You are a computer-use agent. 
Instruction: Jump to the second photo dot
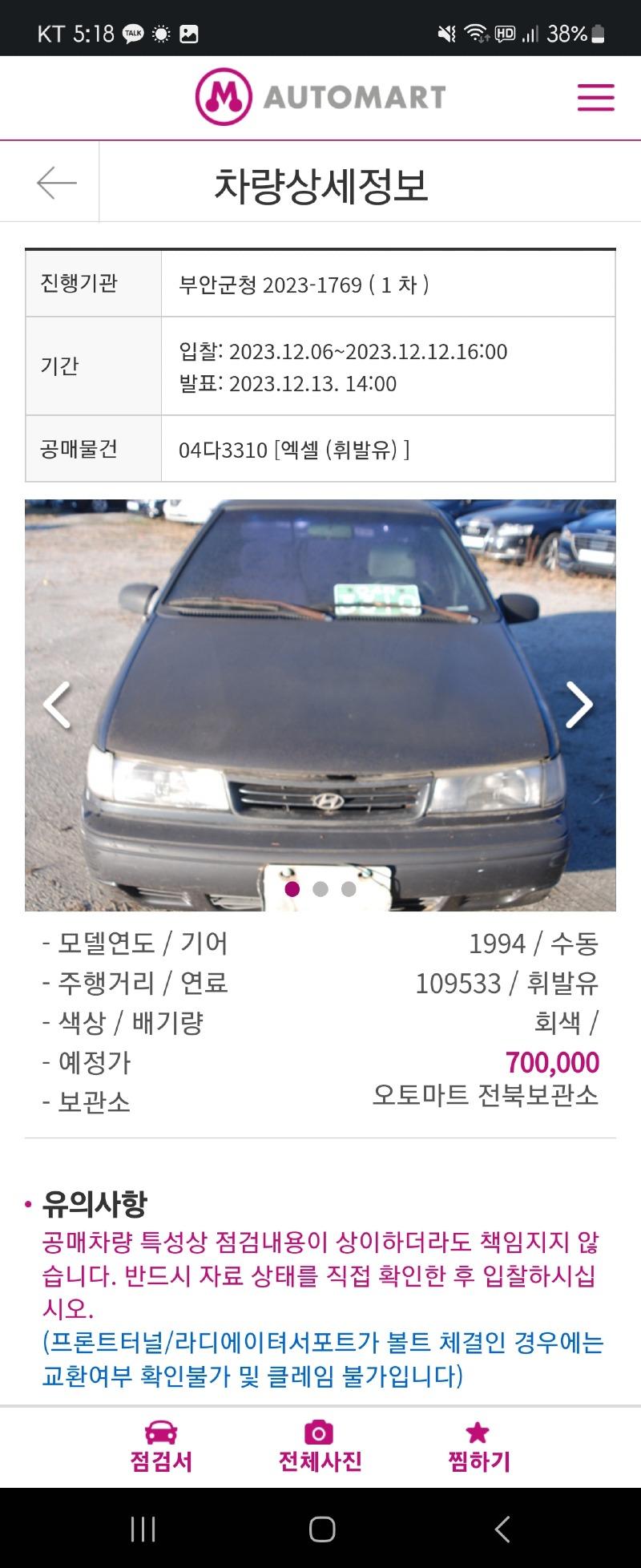coord(320,889)
